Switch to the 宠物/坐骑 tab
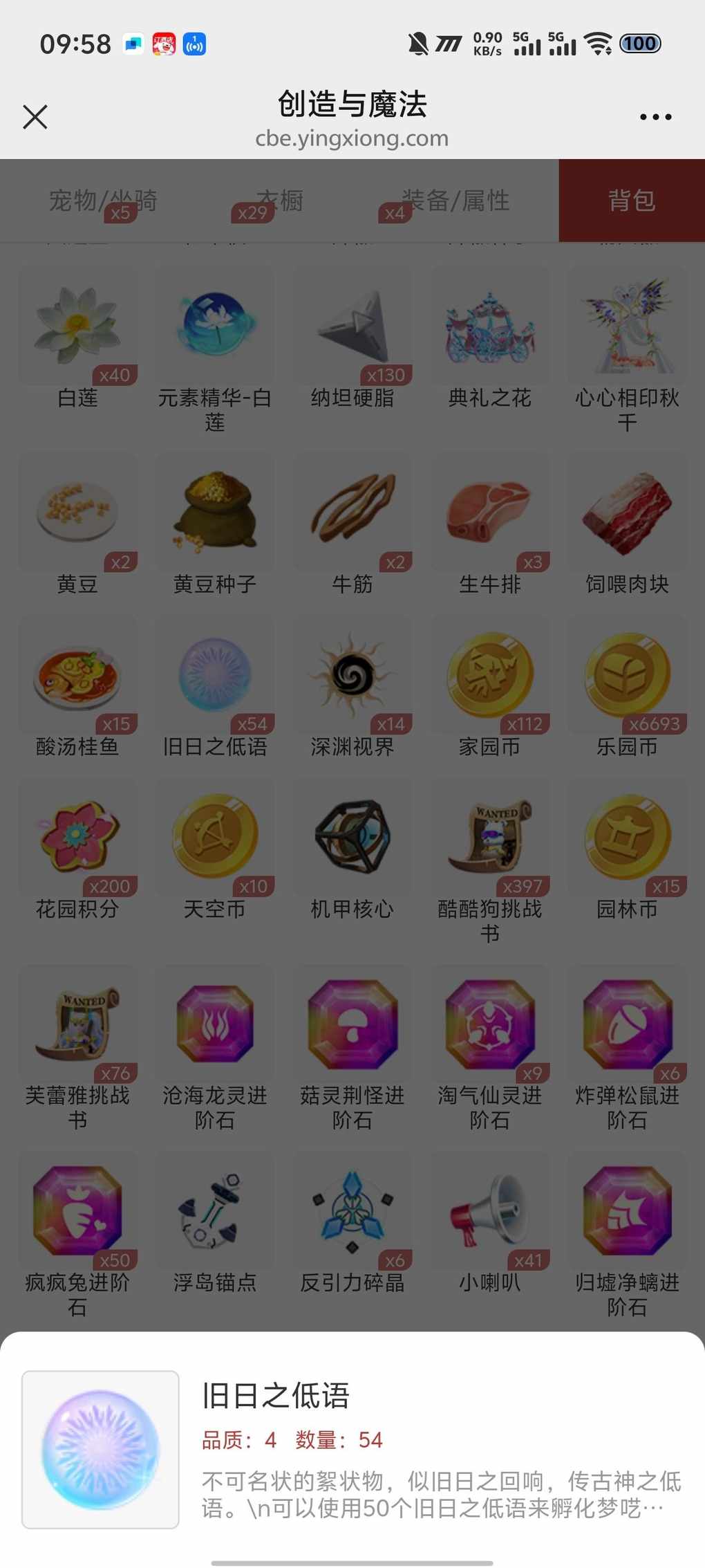705x1568 pixels. point(103,201)
